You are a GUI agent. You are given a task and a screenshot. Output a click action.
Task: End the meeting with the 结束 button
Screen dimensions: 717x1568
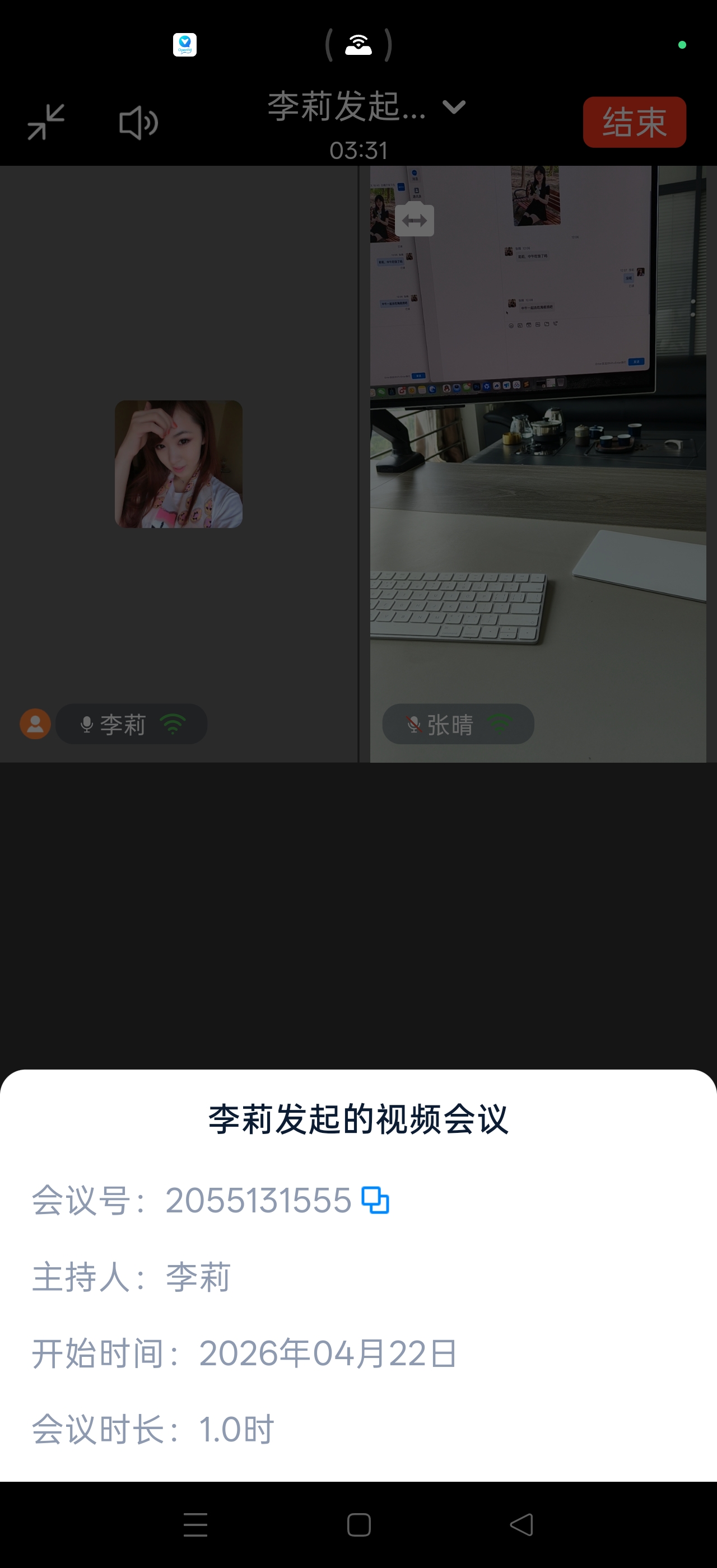coord(634,122)
